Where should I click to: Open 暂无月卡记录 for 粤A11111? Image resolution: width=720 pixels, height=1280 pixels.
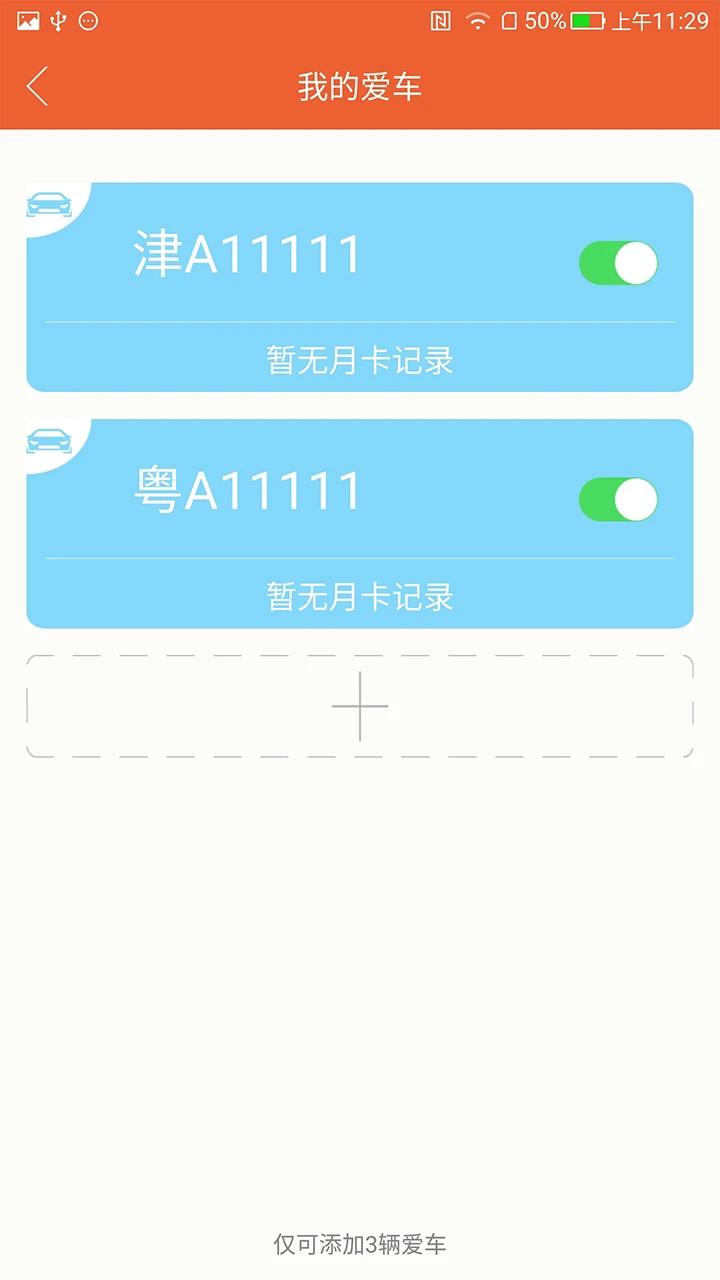(x=359, y=597)
